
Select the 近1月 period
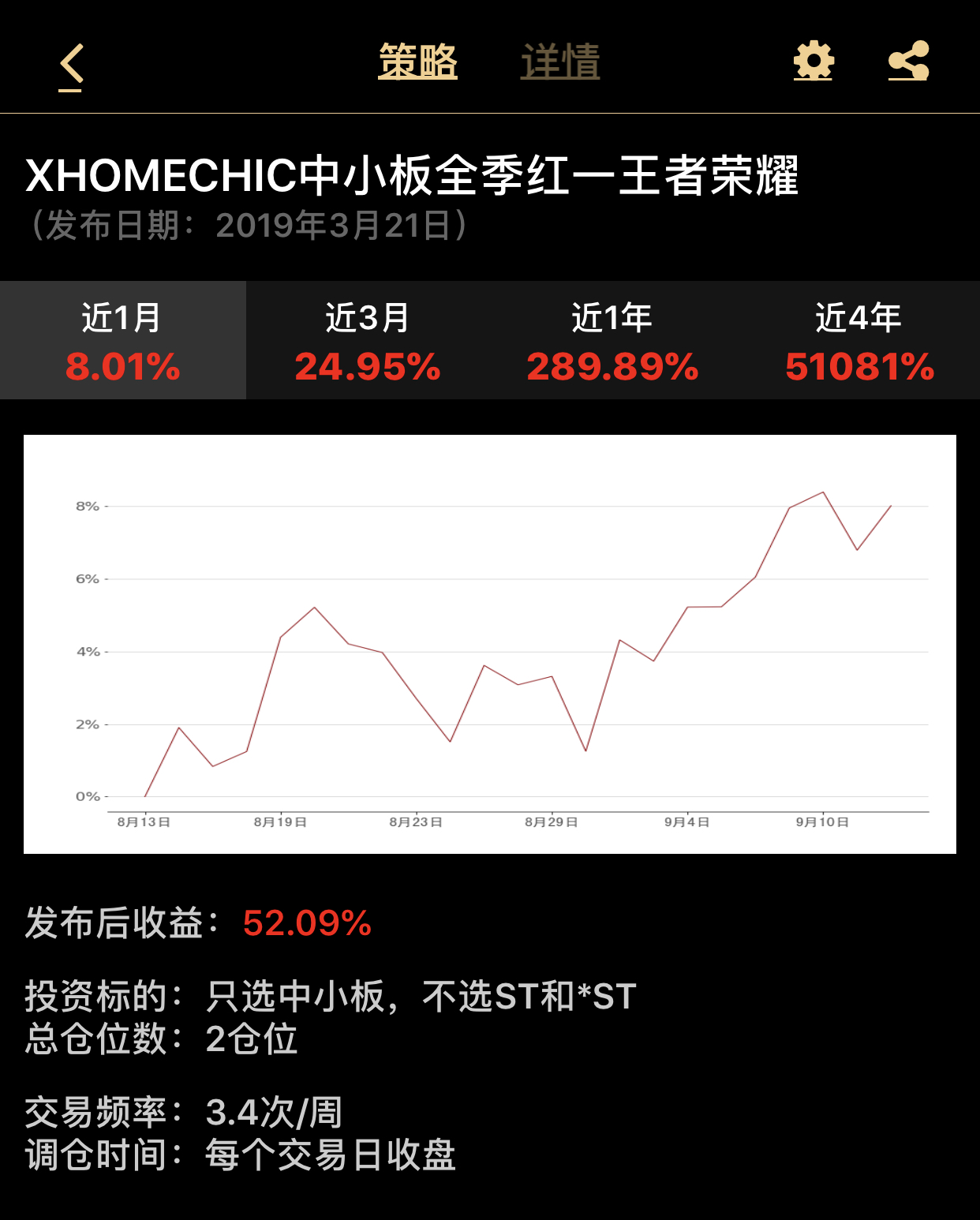tap(123, 340)
